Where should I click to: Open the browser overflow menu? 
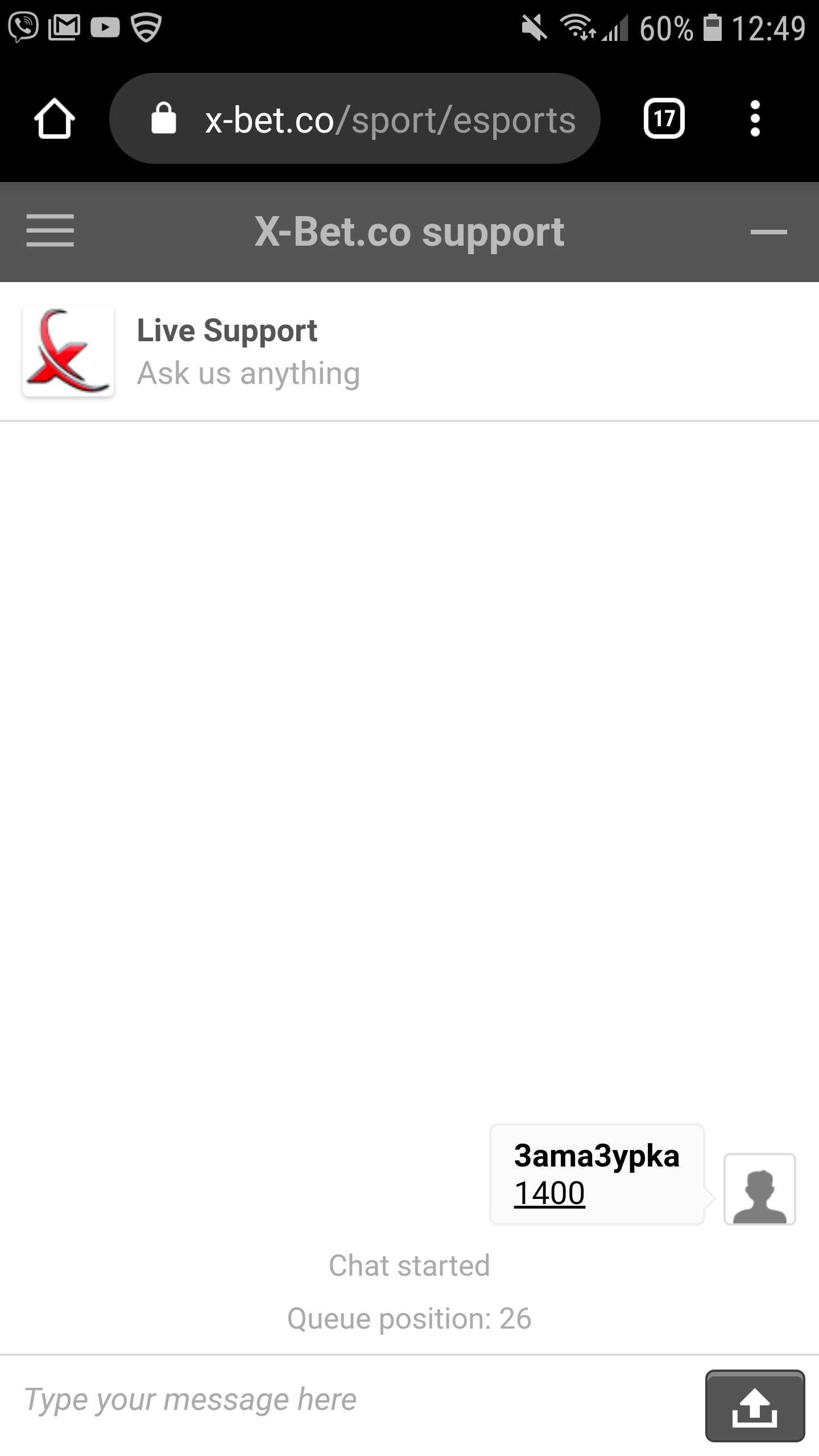click(755, 119)
